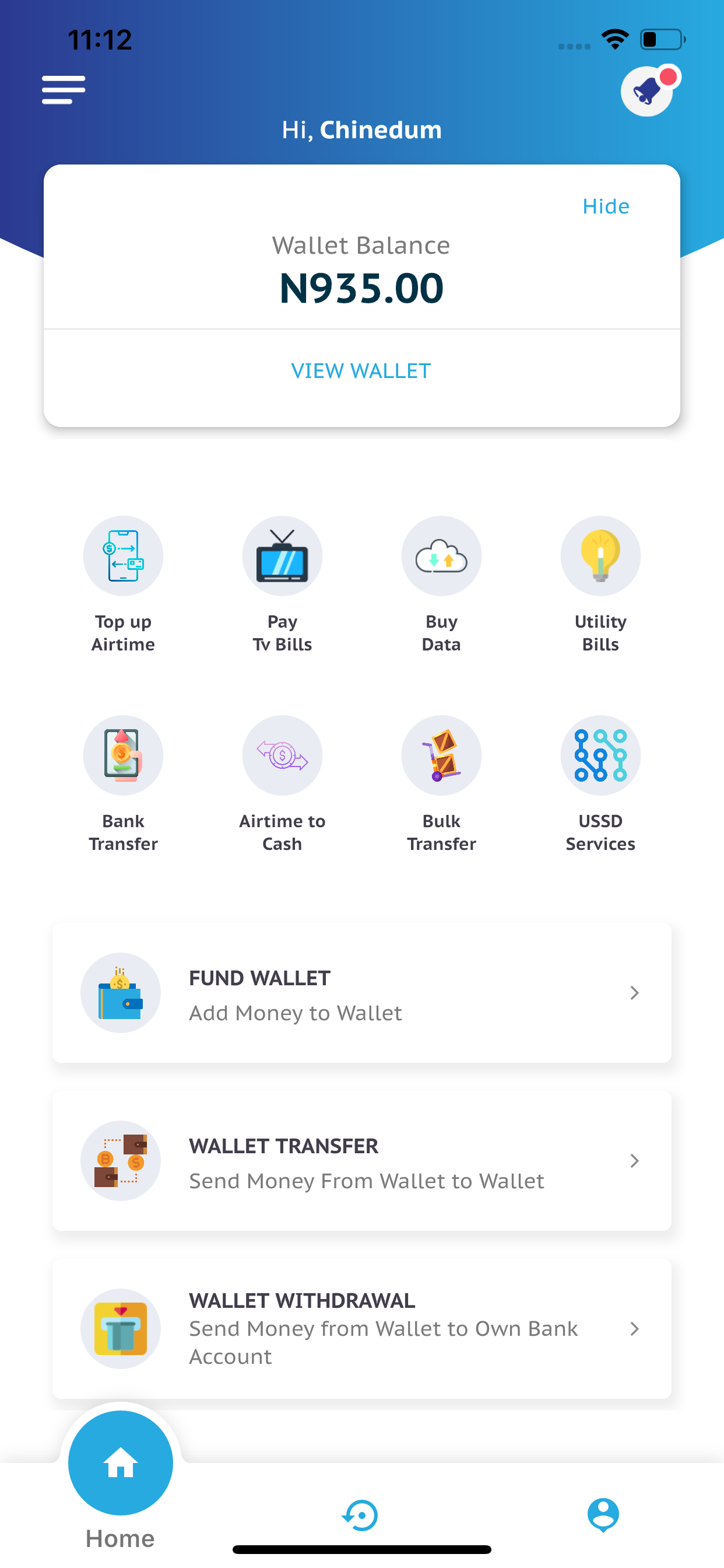Open WALLET WITHDRAWAL row
724x1568 pixels.
click(x=362, y=1329)
